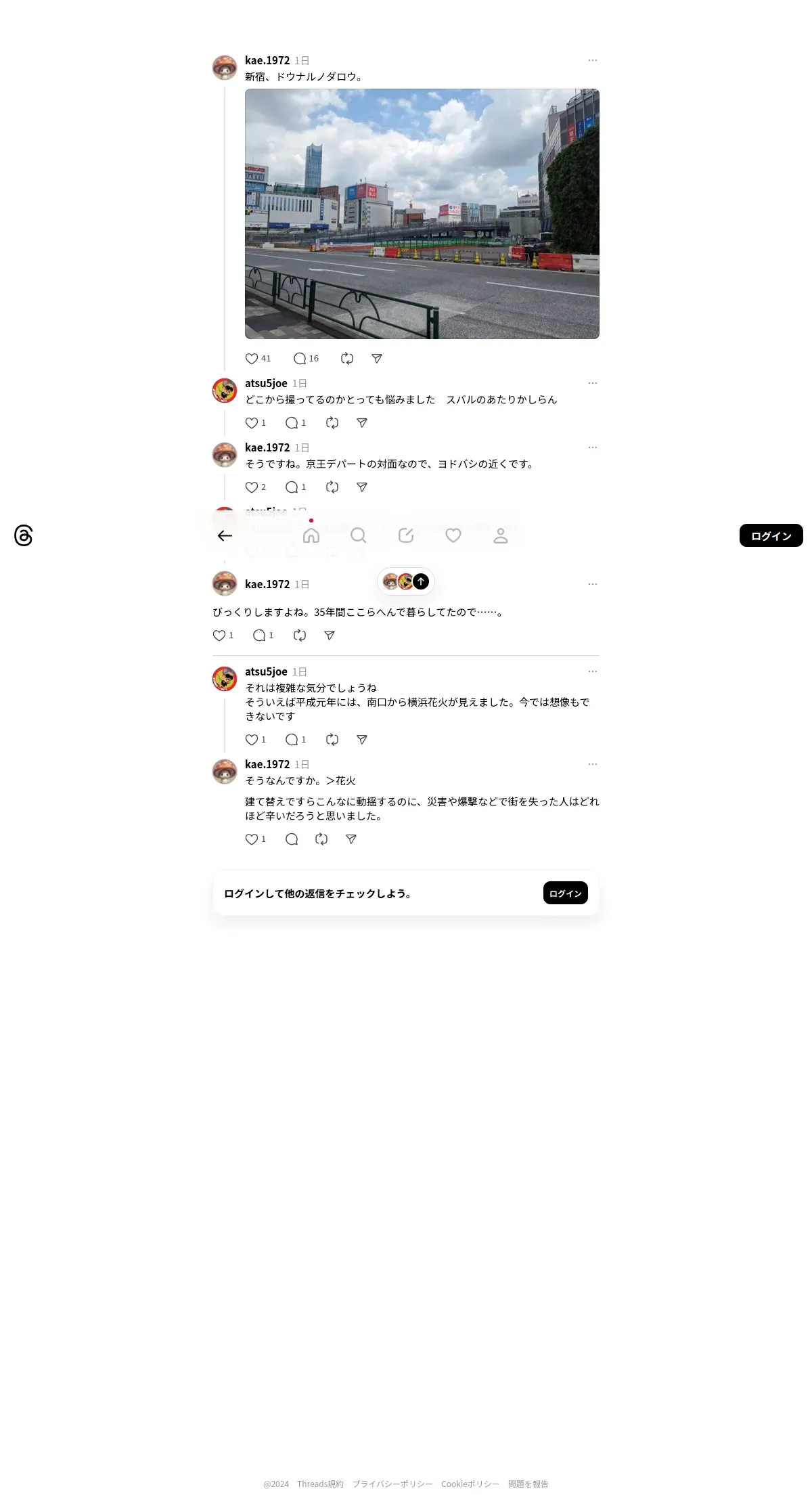Open the activity heart tab

(453, 535)
